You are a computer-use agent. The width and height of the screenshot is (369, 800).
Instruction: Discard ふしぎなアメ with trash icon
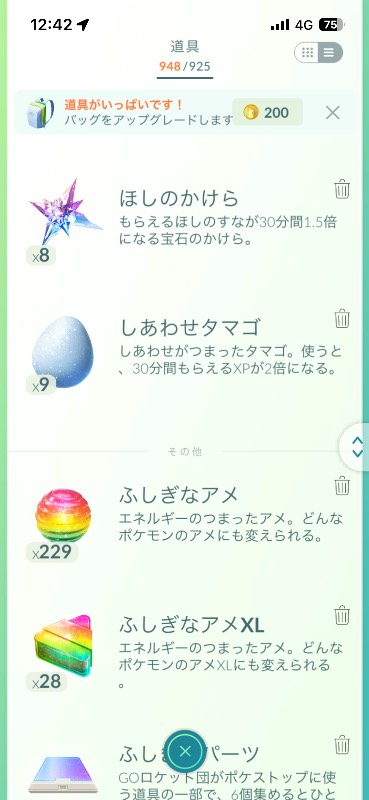coord(342,485)
